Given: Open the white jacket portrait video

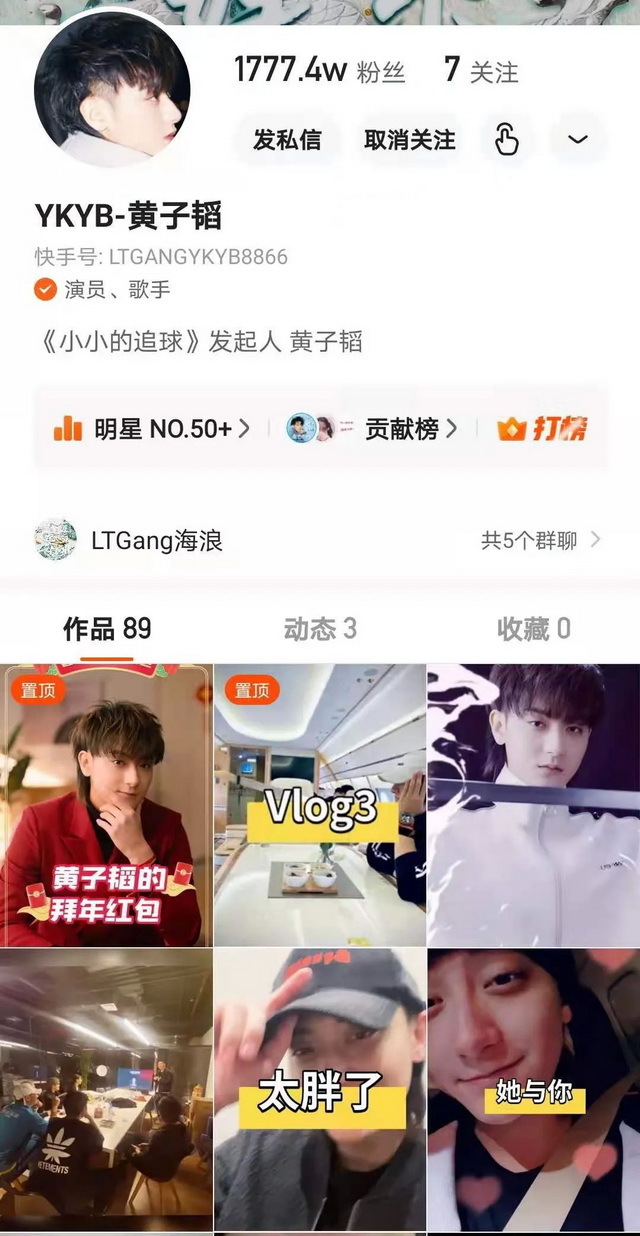Looking at the screenshot, I should (x=534, y=805).
